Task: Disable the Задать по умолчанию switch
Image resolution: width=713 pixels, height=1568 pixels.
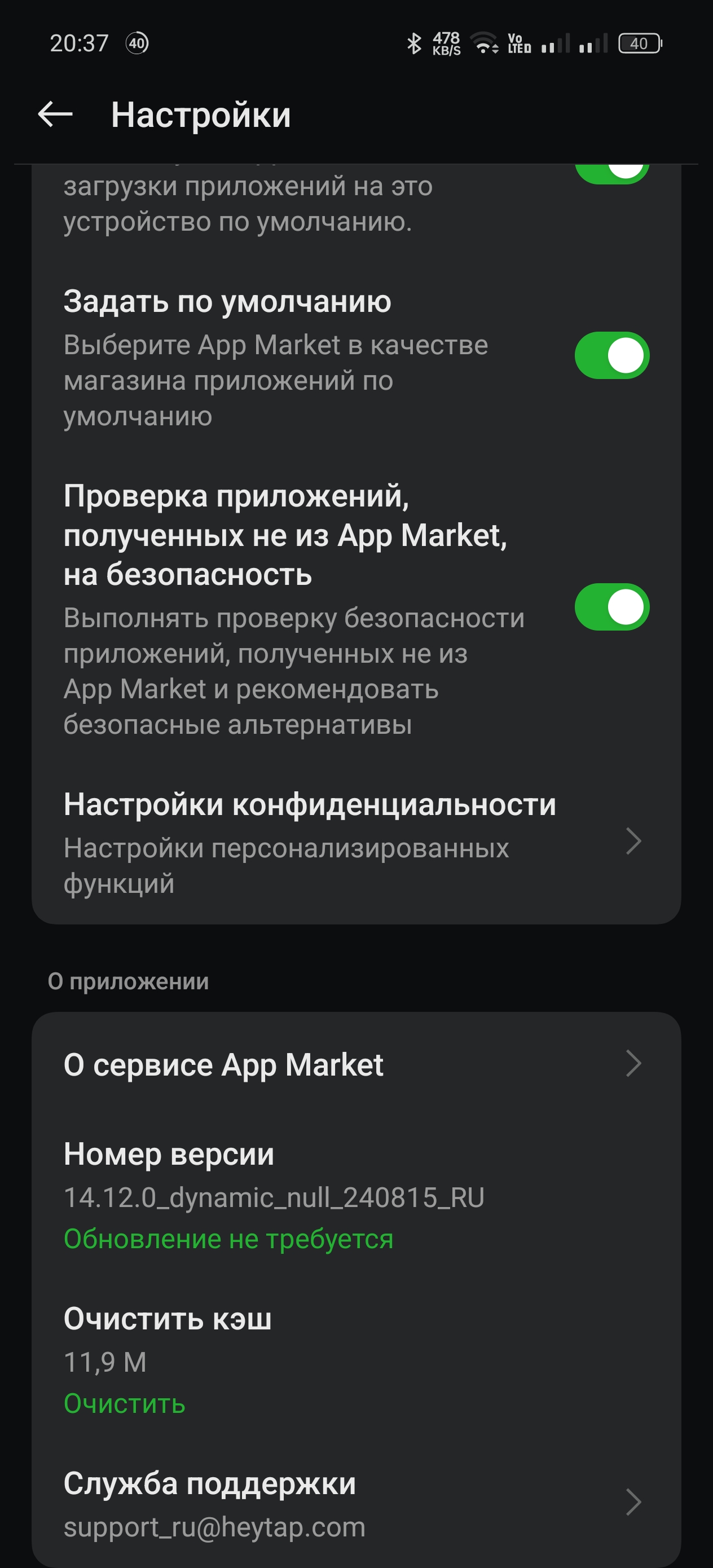Action: click(611, 355)
